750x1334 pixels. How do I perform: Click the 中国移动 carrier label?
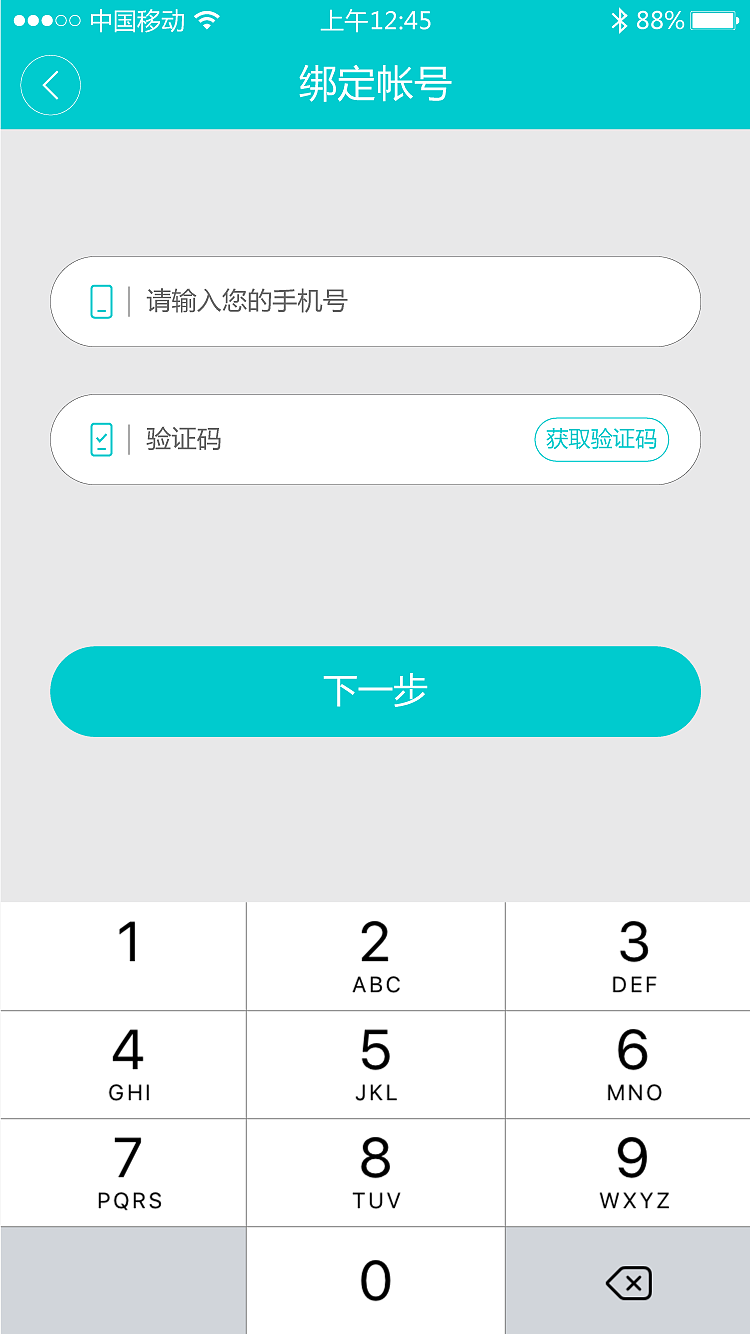[136, 19]
